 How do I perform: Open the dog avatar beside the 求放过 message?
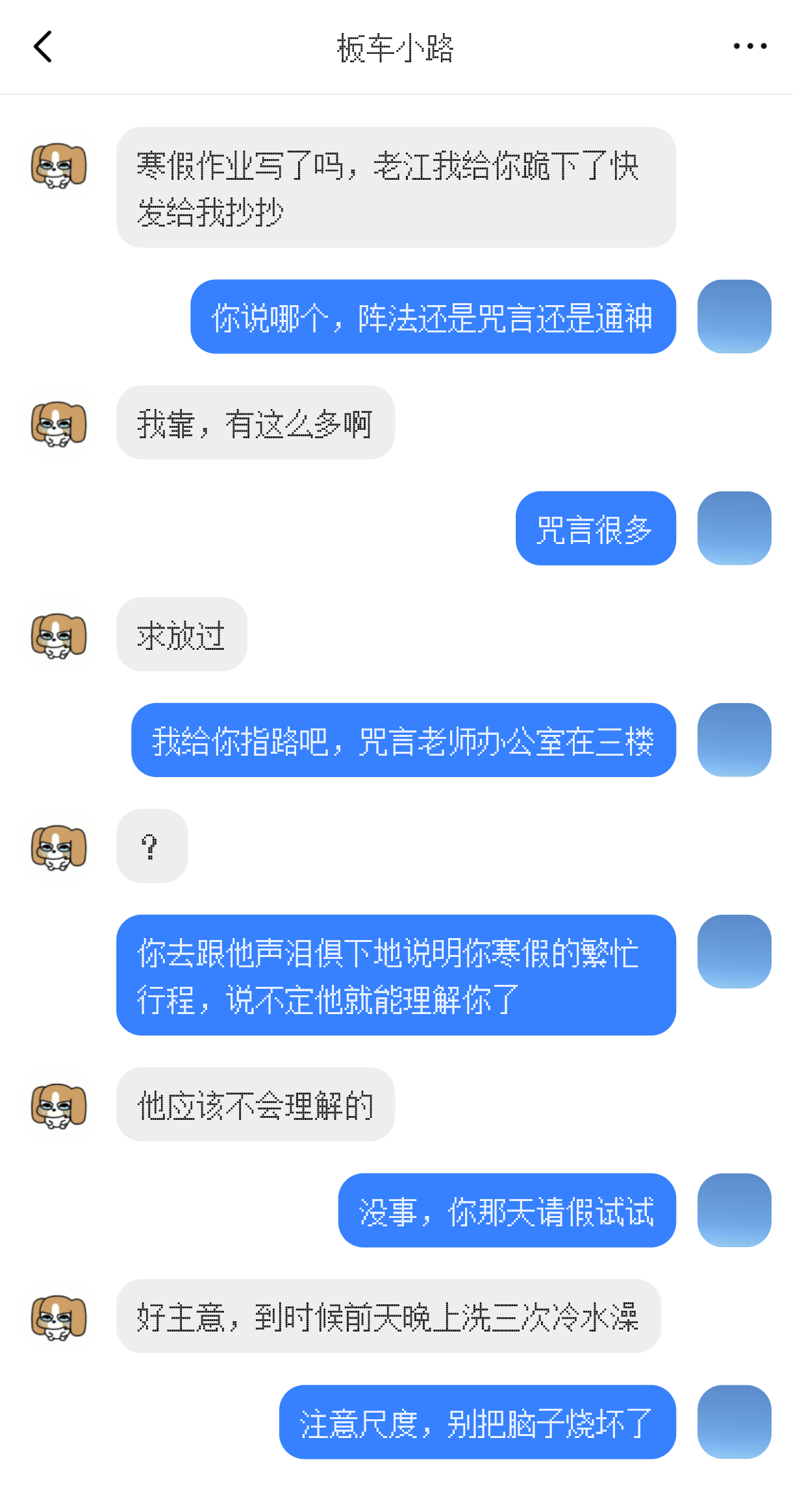coord(58,634)
